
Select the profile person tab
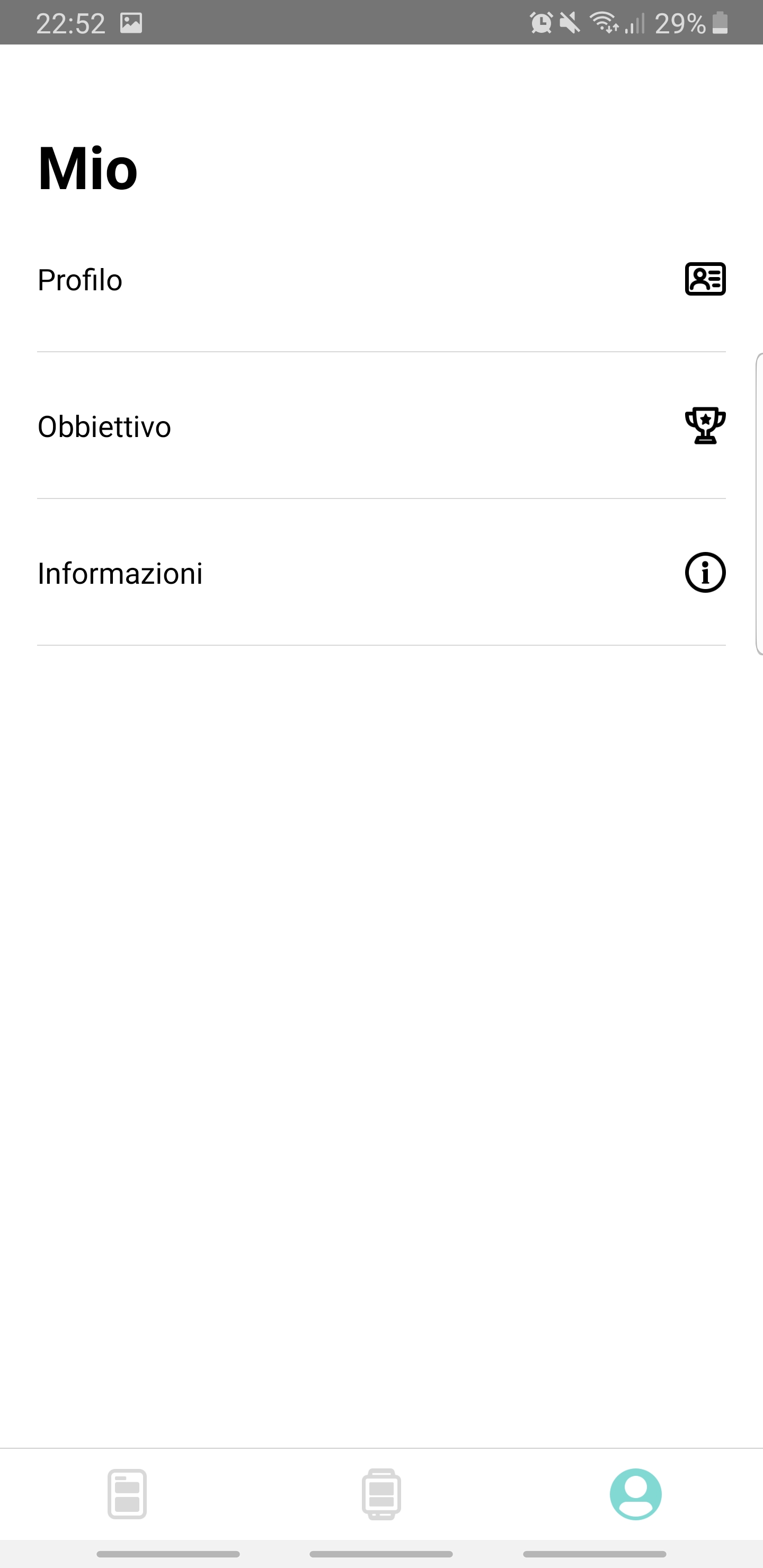(635, 1494)
